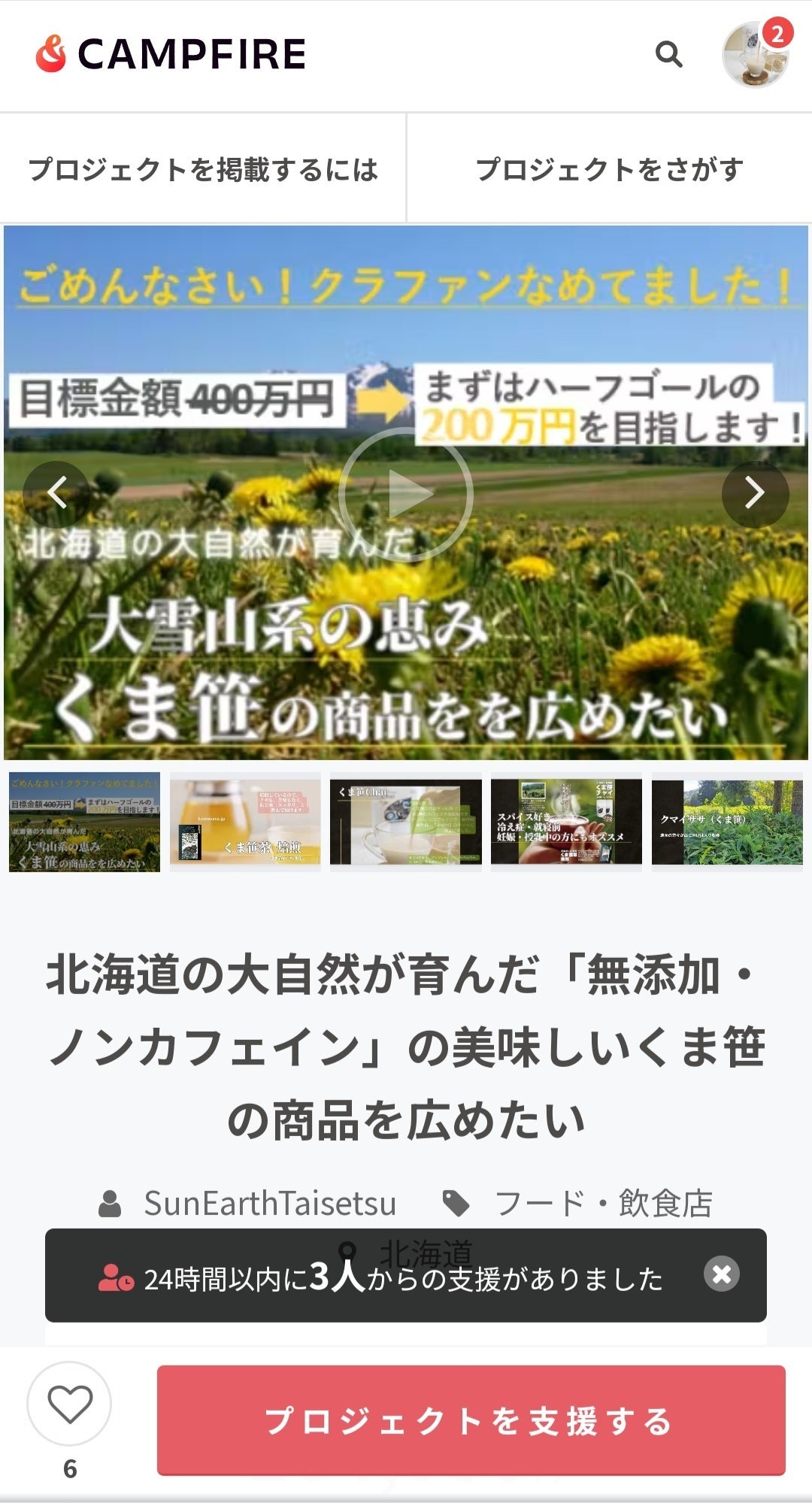The width and height of the screenshot is (812, 1503).
Task: Open the search magnifier icon
Action: 668,54
